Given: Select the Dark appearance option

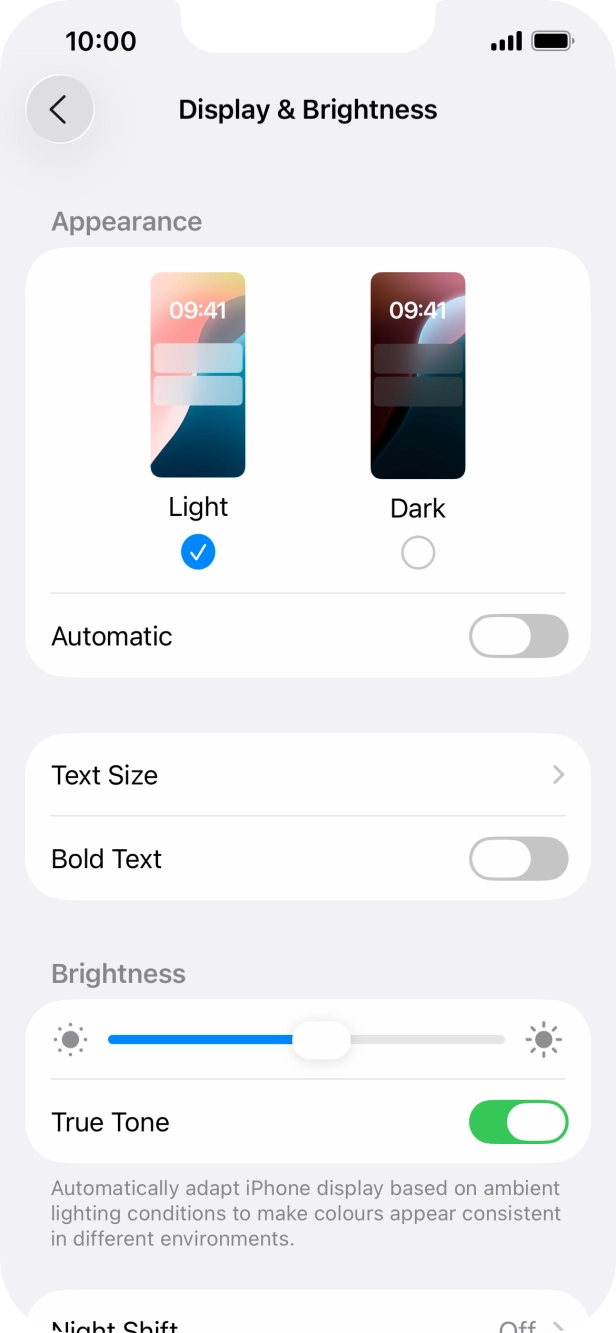Looking at the screenshot, I should click(x=418, y=552).
